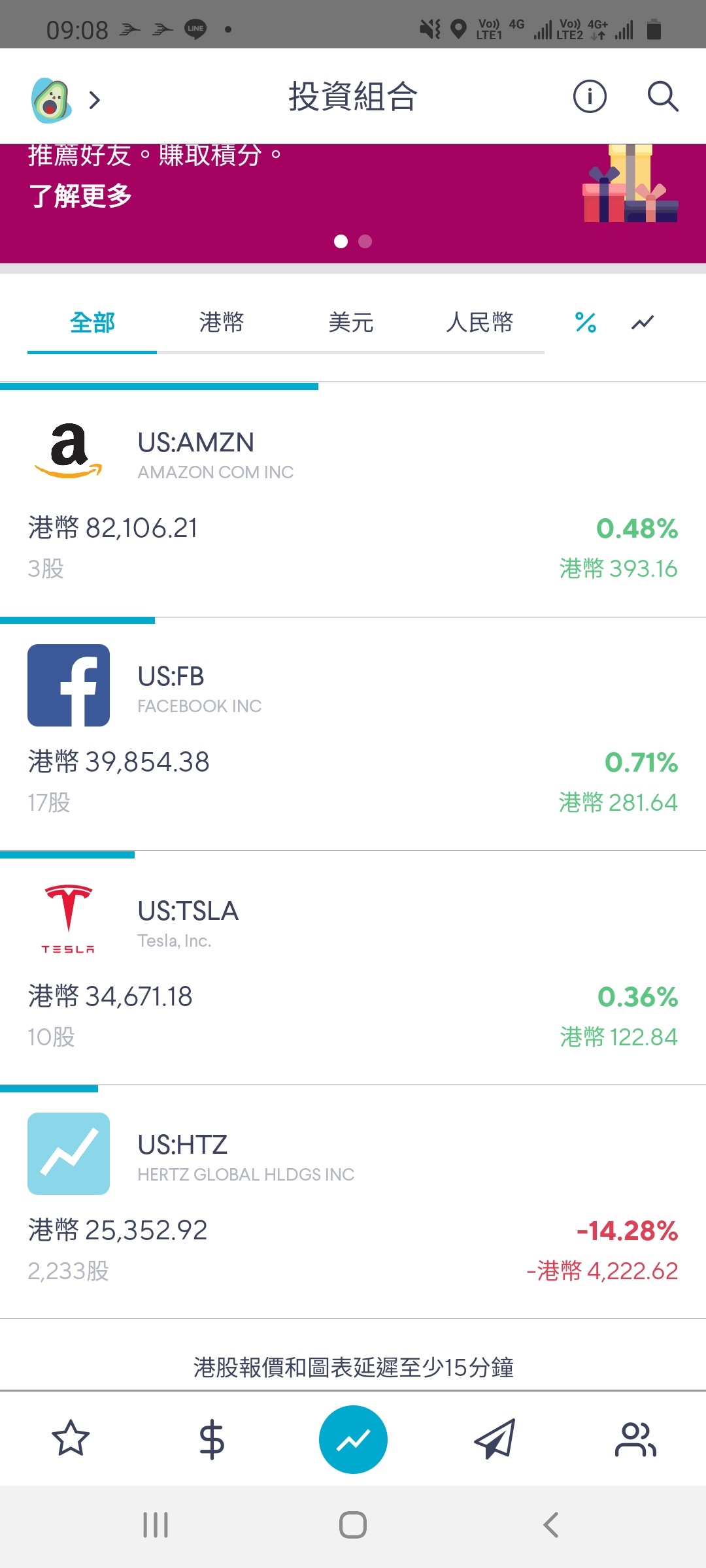Open the people community tab

(635, 1439)
